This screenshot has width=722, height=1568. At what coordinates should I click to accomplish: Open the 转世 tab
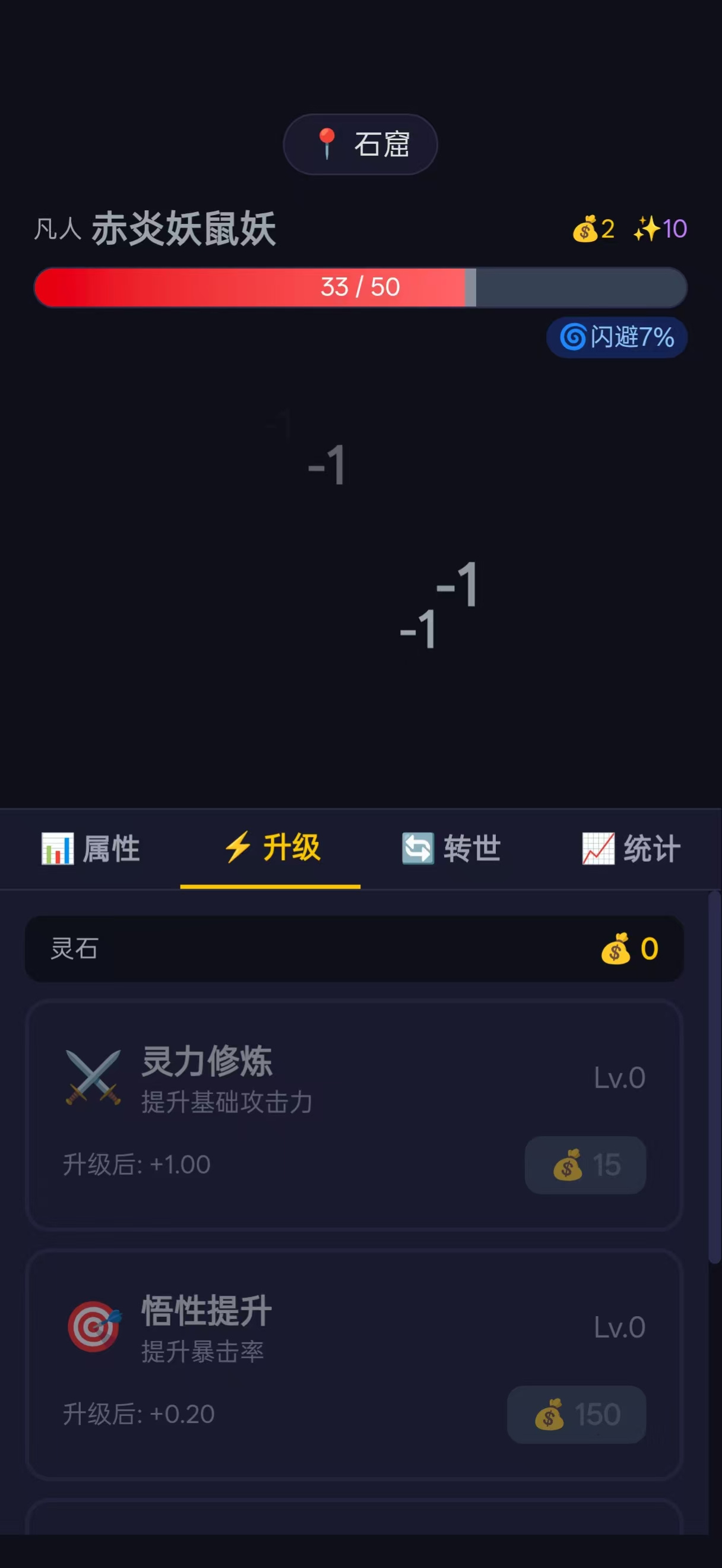451,849
